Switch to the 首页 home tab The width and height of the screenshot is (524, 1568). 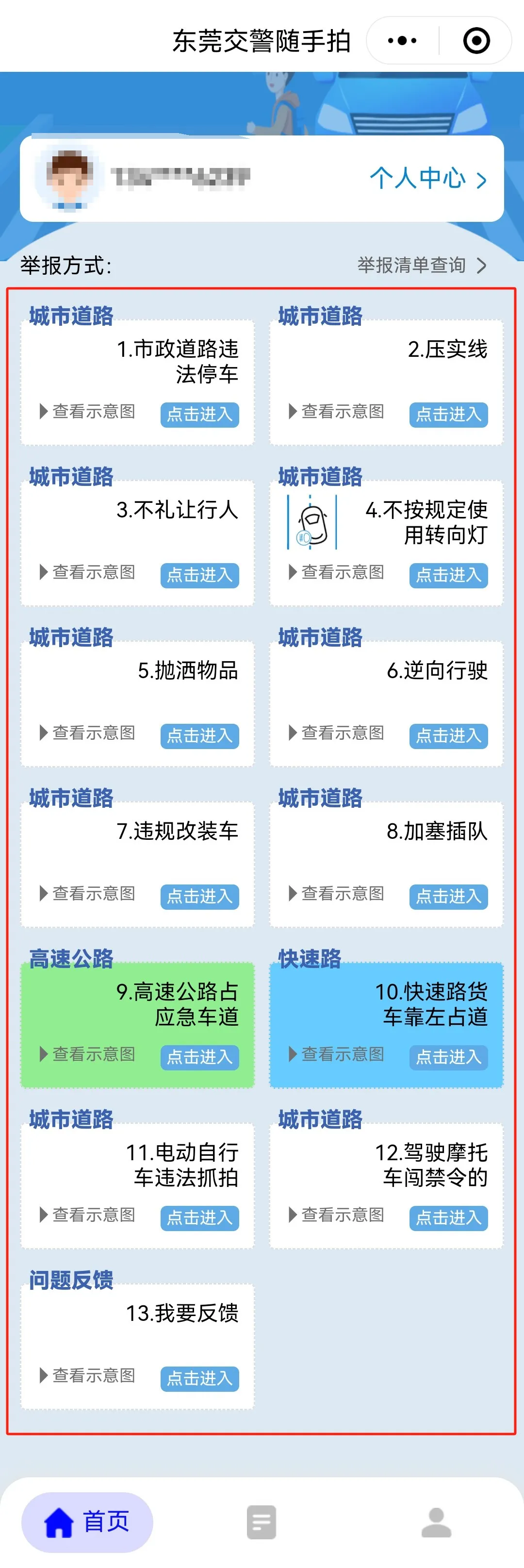[87, 1522]
